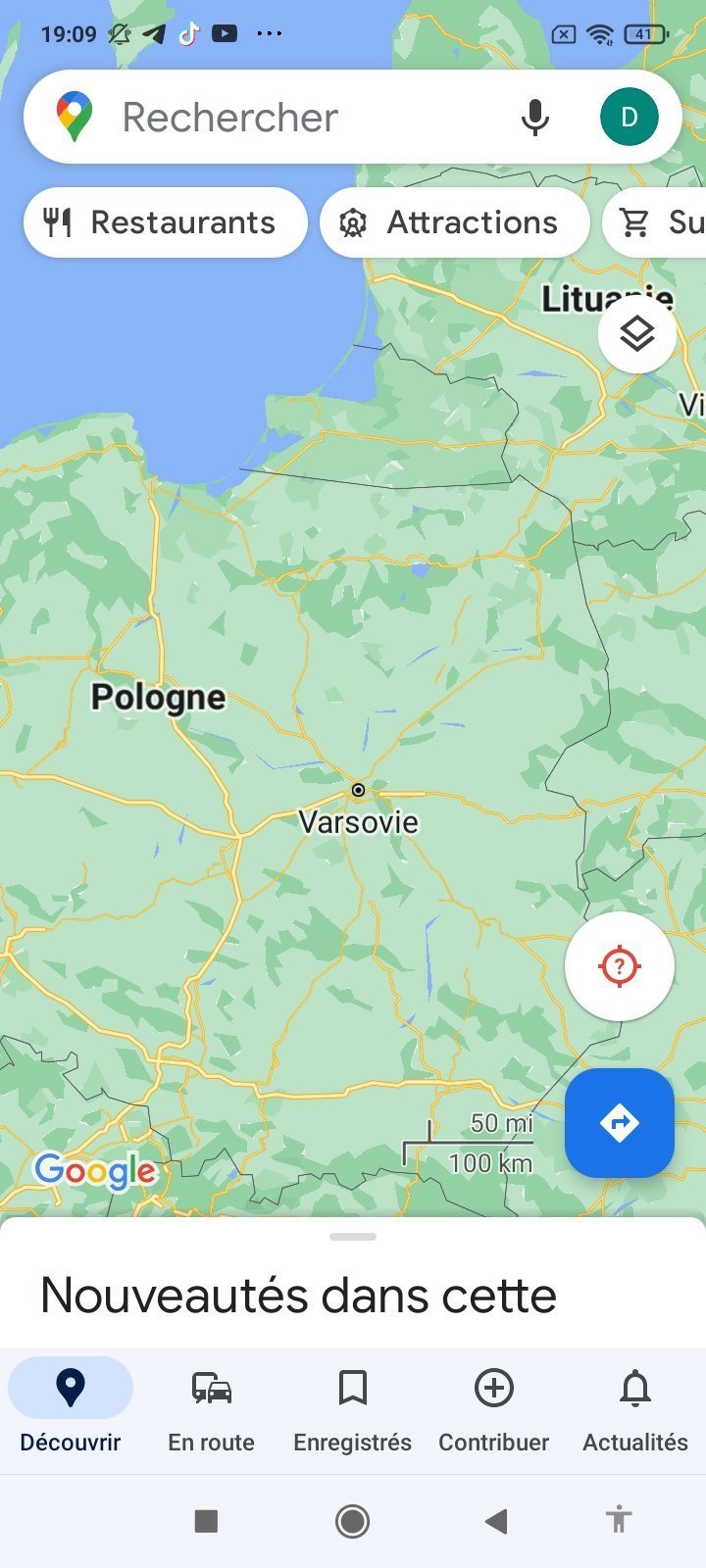Image resolution: width=706 pixels, height=1568 pixels.
Task: Open the Actualités tab
Action: 635,1411
